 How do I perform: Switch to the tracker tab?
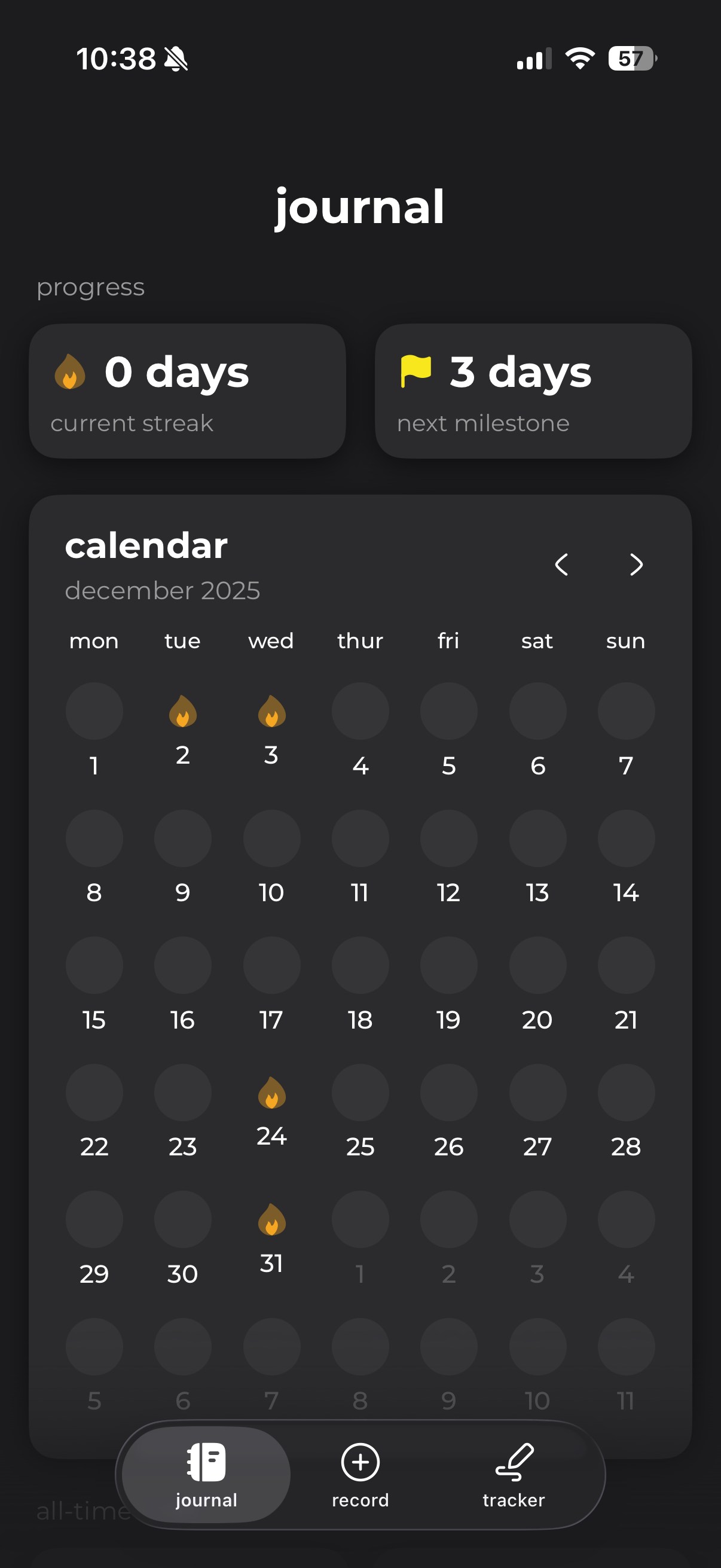point(514,1474)
